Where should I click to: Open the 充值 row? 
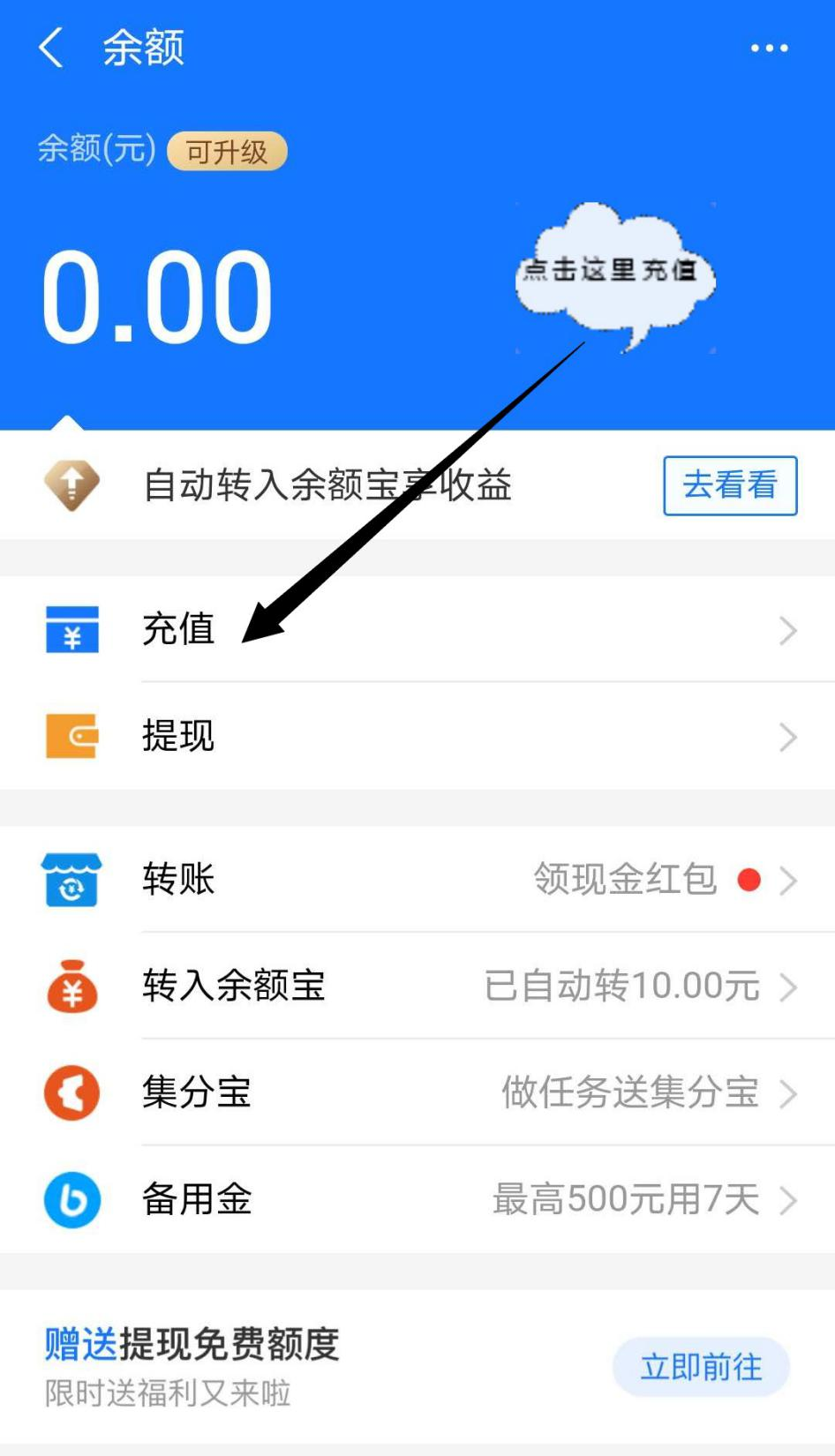pos(417,630)
